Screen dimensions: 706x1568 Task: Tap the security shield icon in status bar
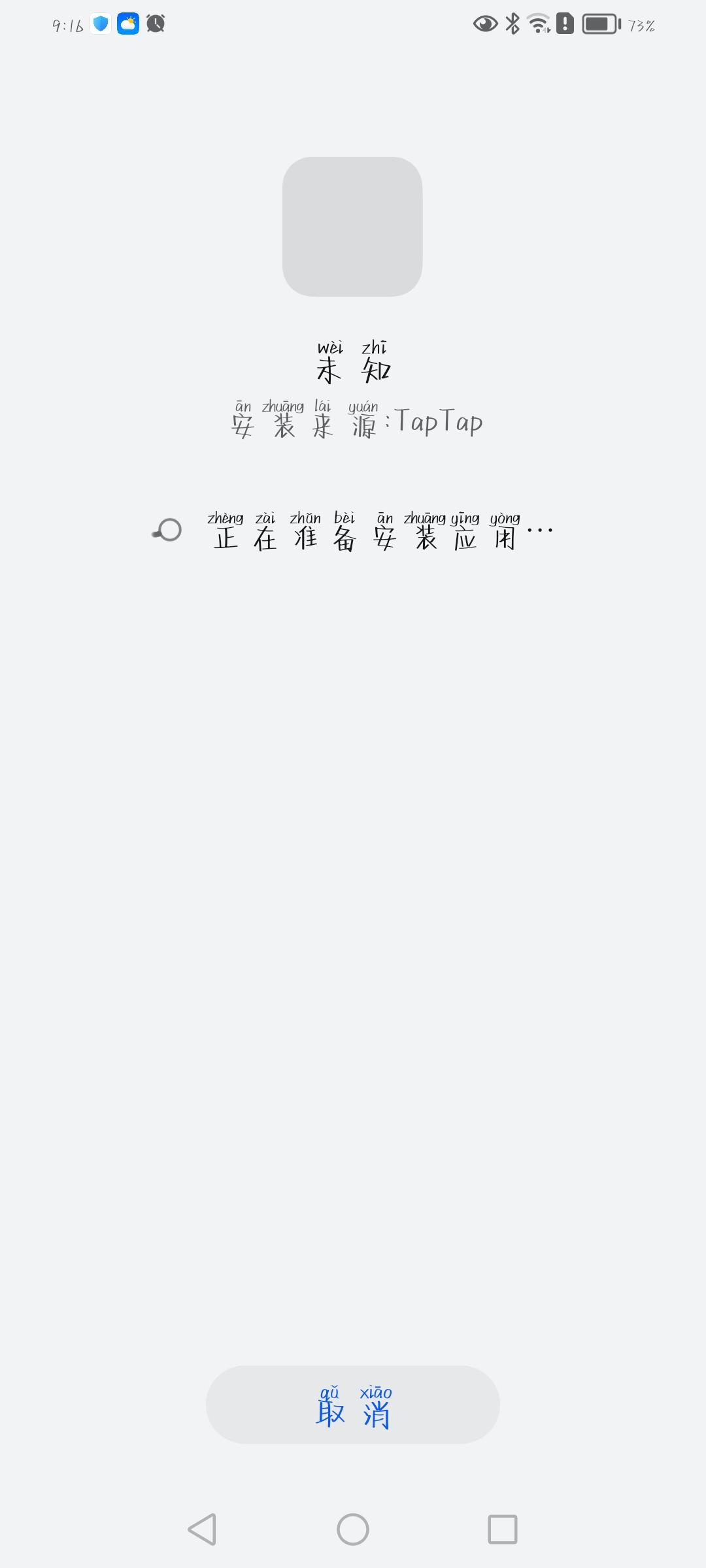[102, 24]
